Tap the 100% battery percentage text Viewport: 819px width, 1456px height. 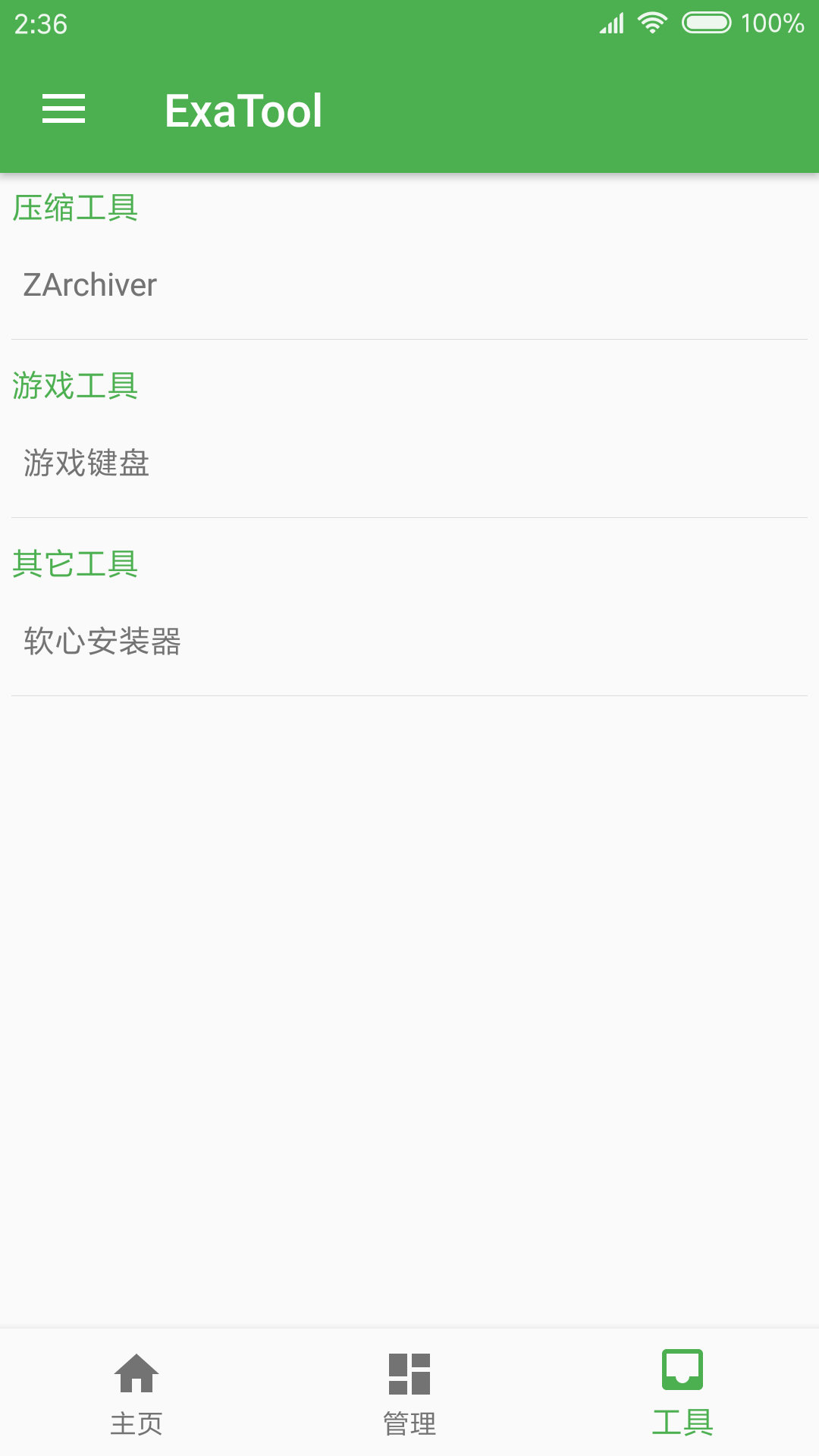tap(771, 23)
